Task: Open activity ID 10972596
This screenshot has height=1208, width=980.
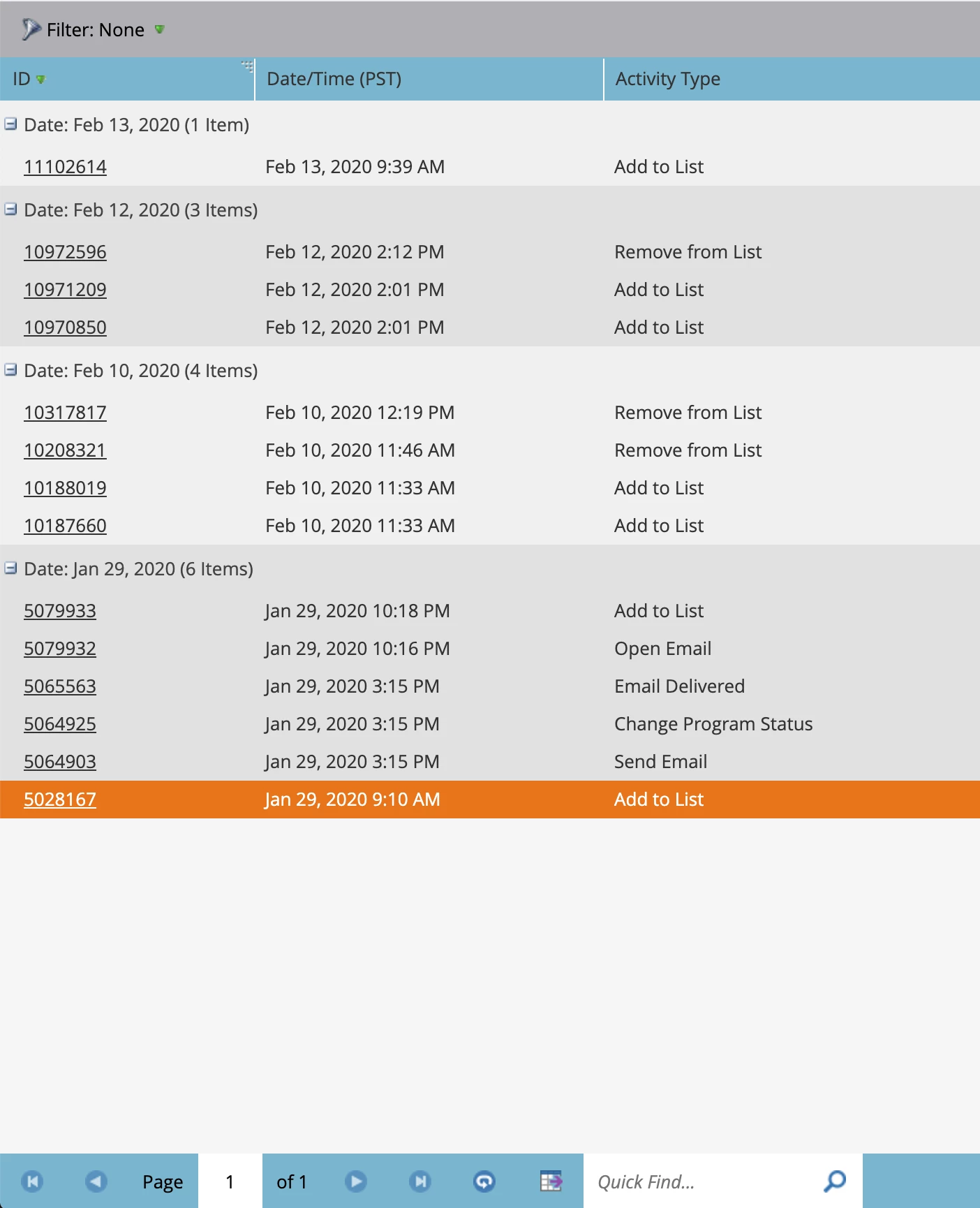Action: click(65, 252)
